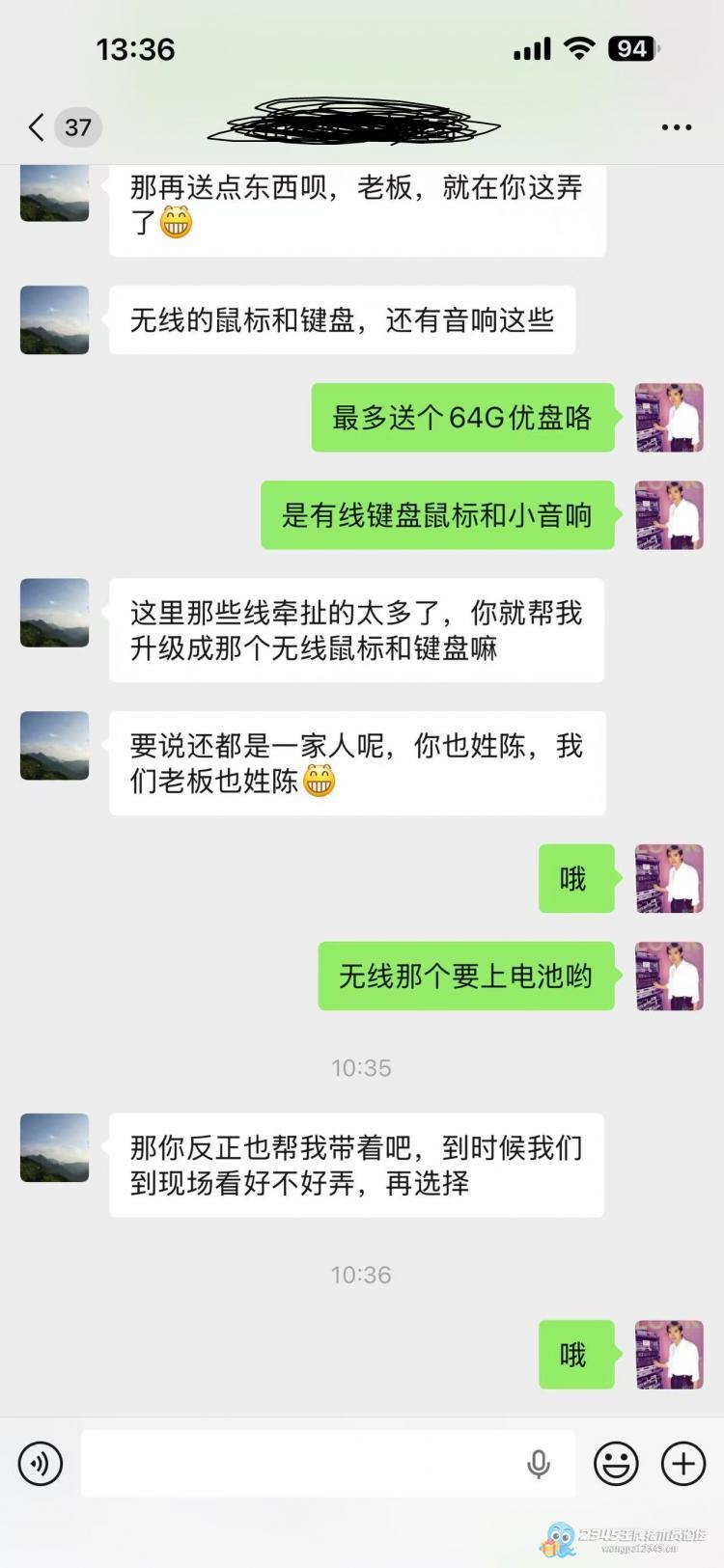Go back to the chat list
This screenshot has width=724, height=1568.
(x=37, y=127)
